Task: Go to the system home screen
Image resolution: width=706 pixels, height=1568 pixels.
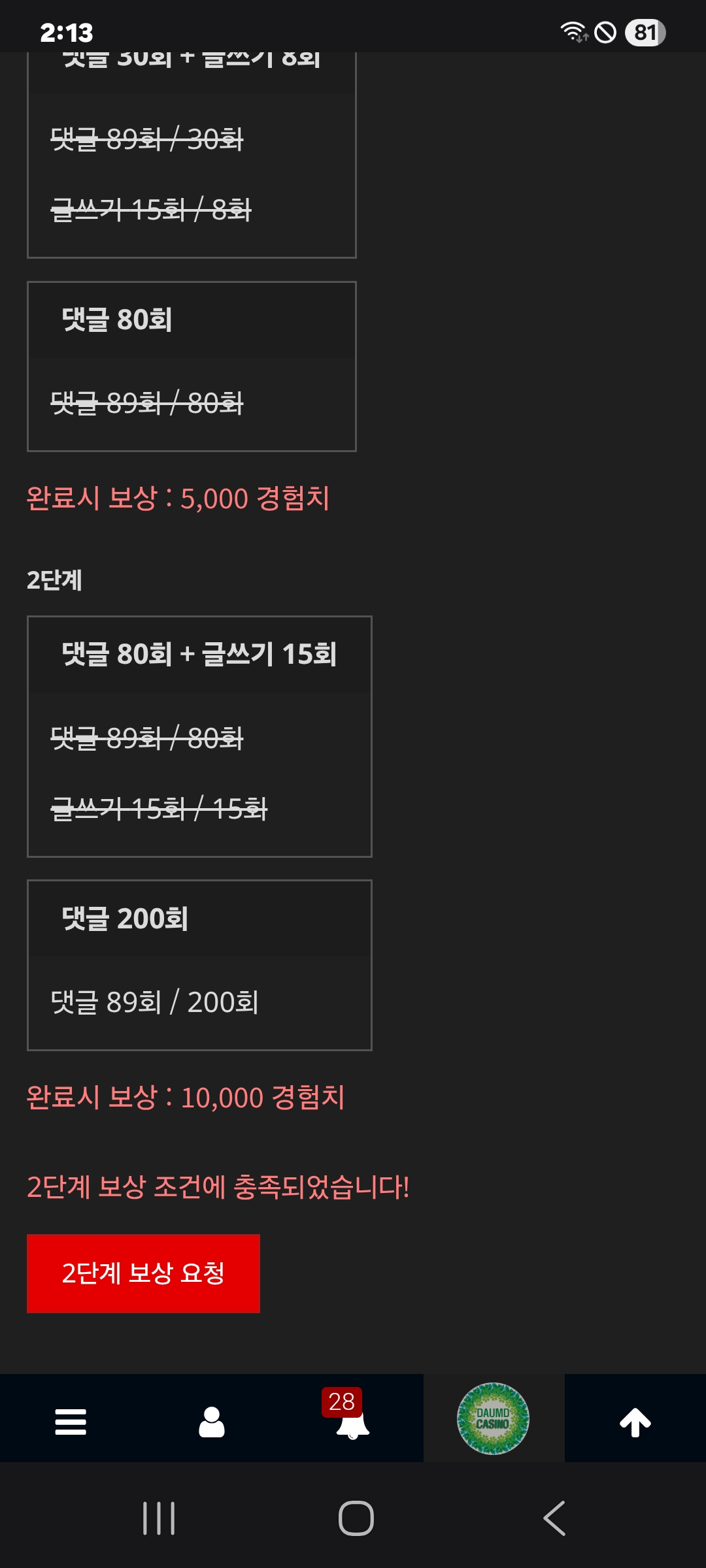Action: coord(356,1518)
